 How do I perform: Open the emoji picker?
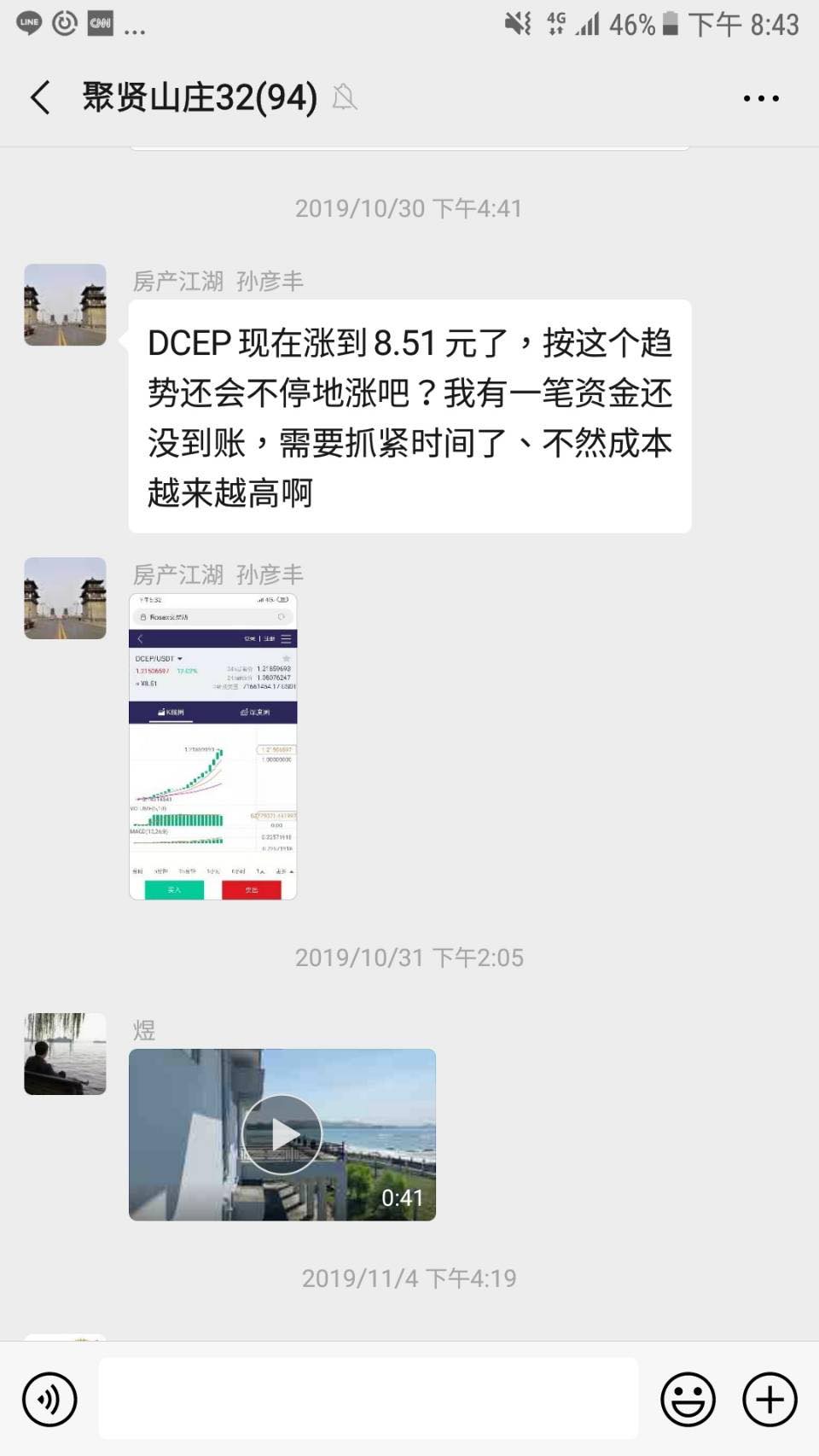click(x=688, y=1399)
